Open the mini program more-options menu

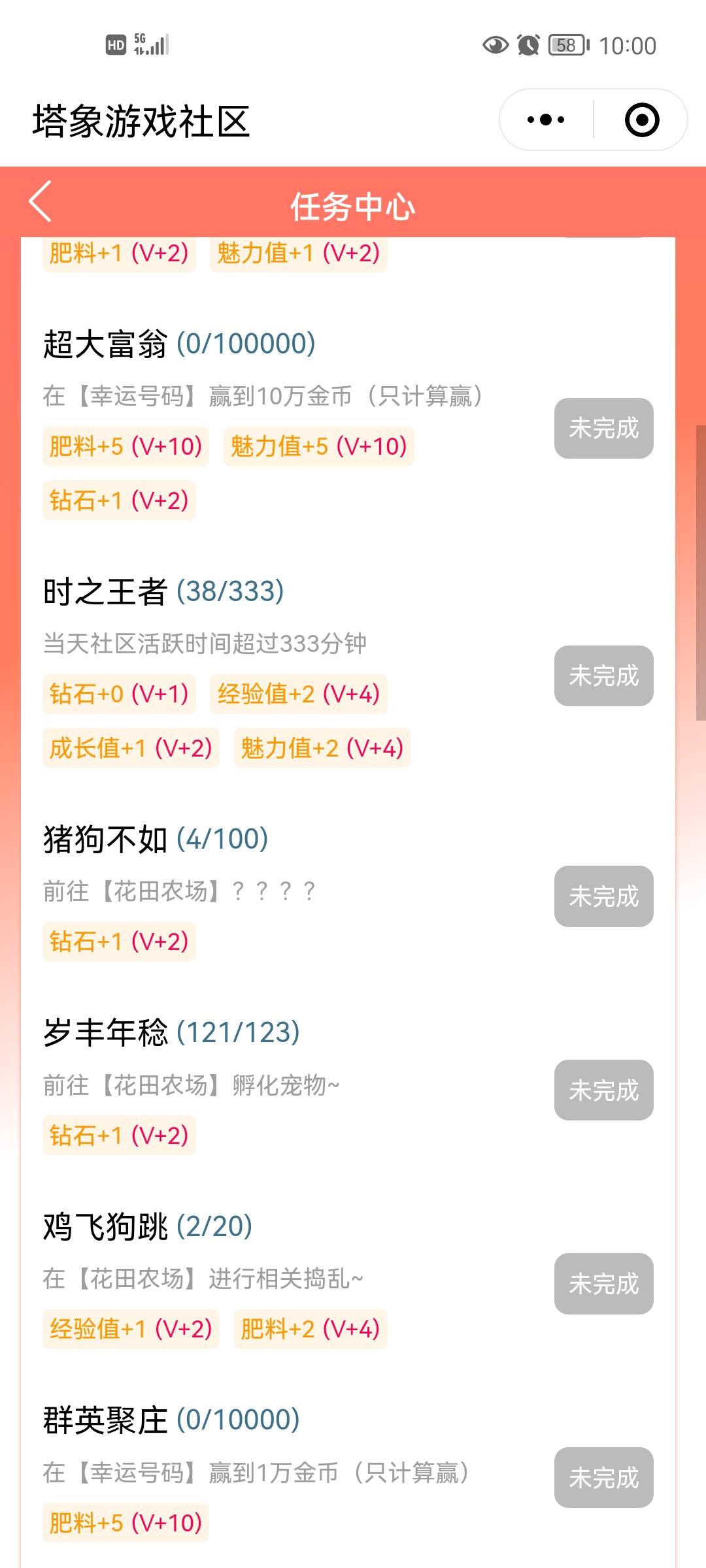546,120
